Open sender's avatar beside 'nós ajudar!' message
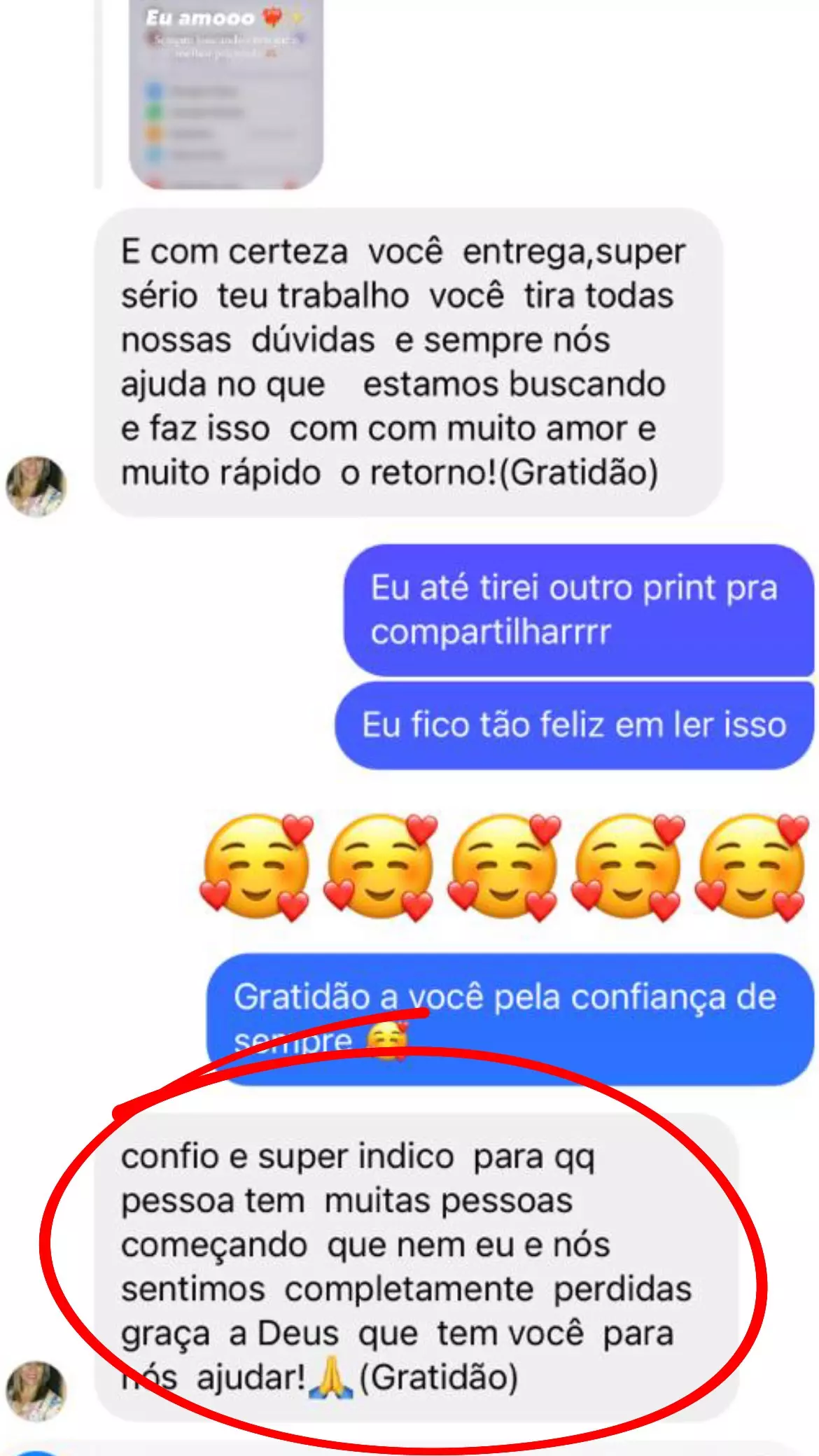 coord(36,1391)
